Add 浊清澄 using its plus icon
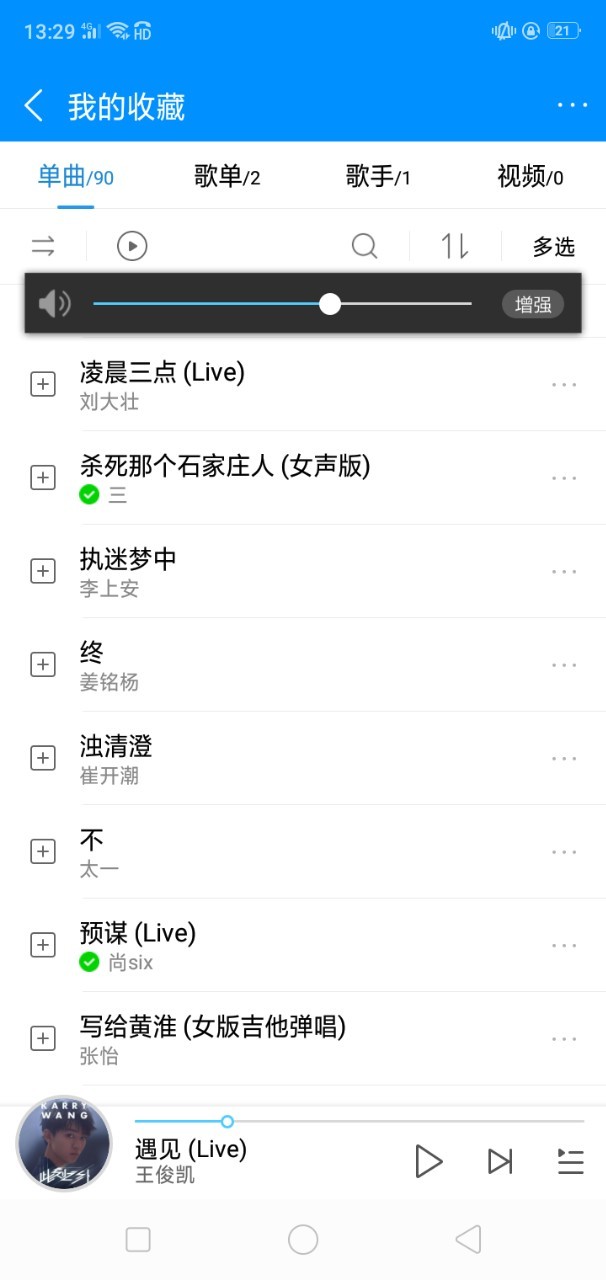Image resolution: width=606 pixels, height=1280 pixels. 43,758
